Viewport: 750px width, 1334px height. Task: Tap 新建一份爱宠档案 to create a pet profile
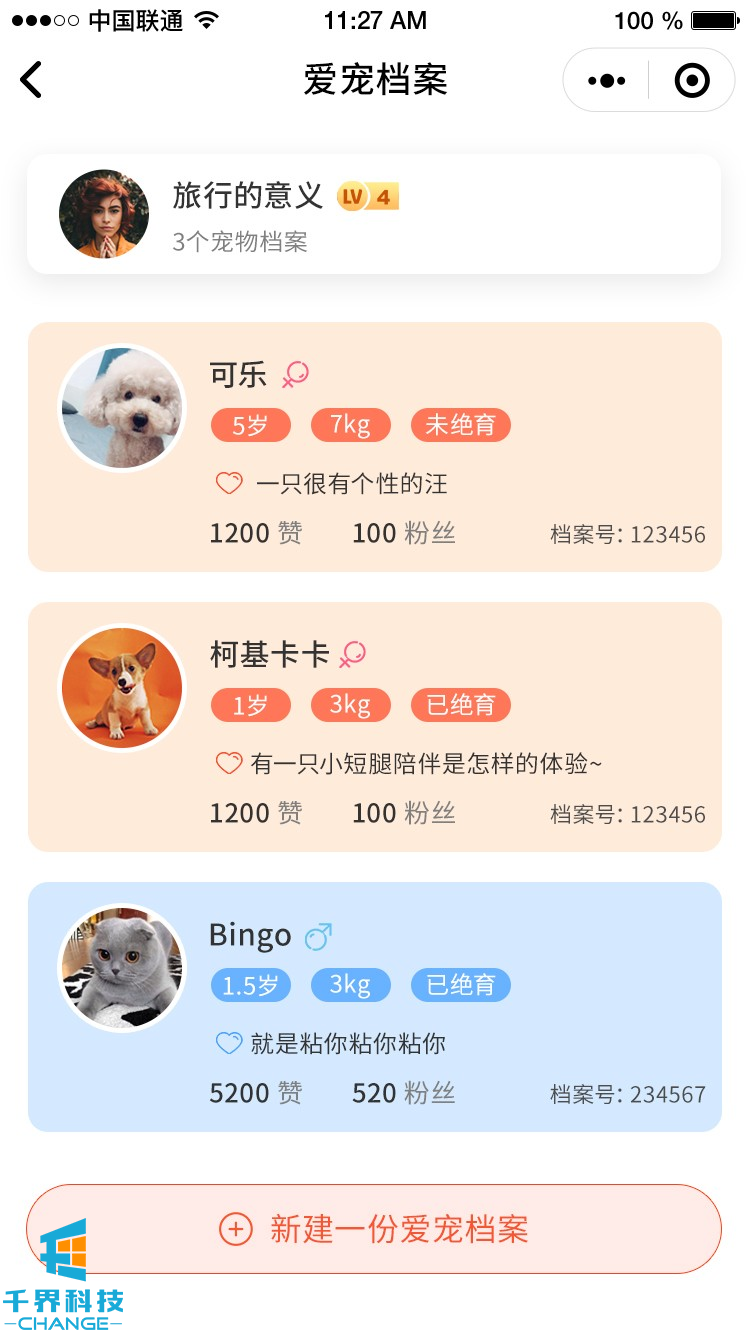(x=374, y=1229)
